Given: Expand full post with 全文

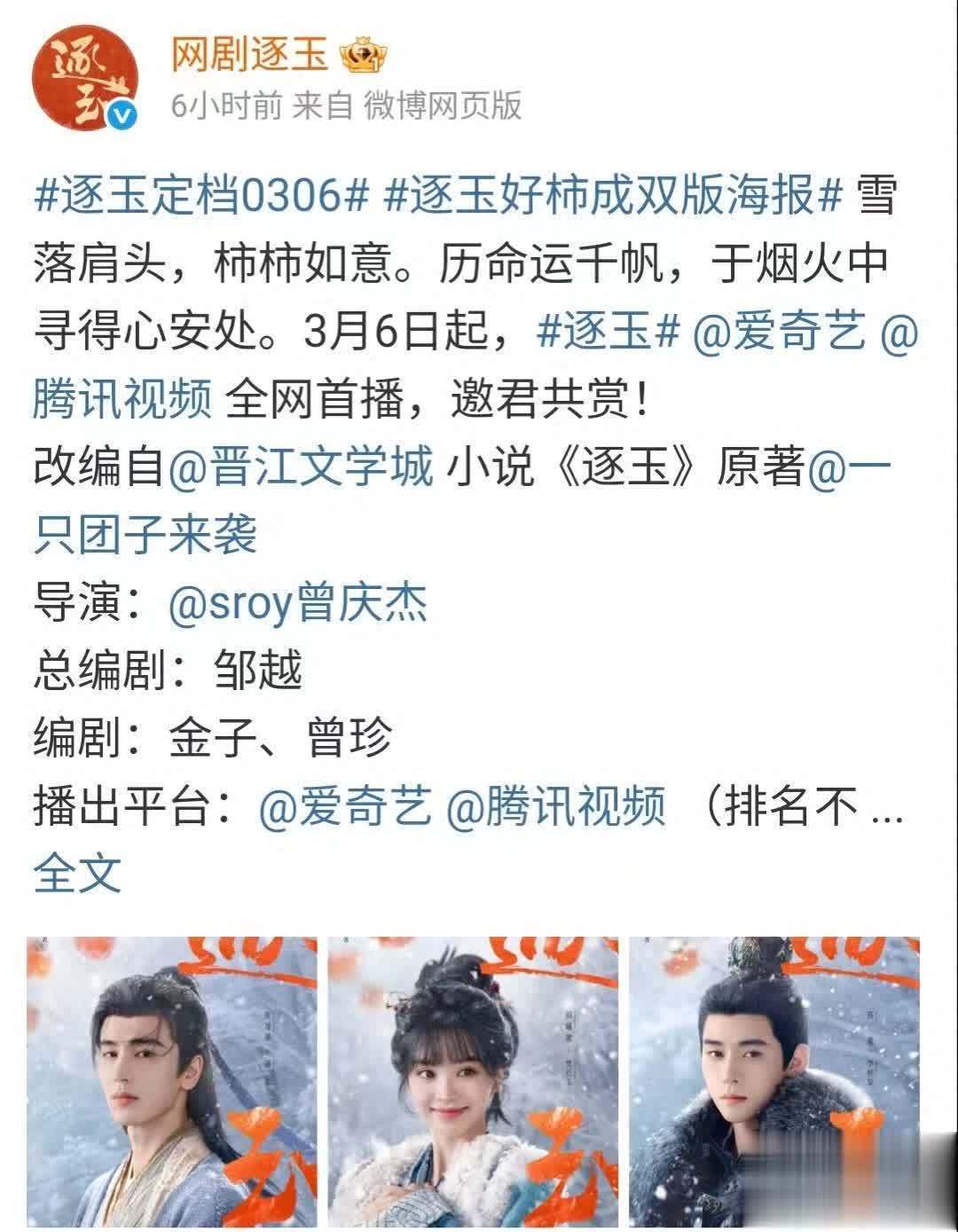Looking at the screenshot, I should click(76, 874).
